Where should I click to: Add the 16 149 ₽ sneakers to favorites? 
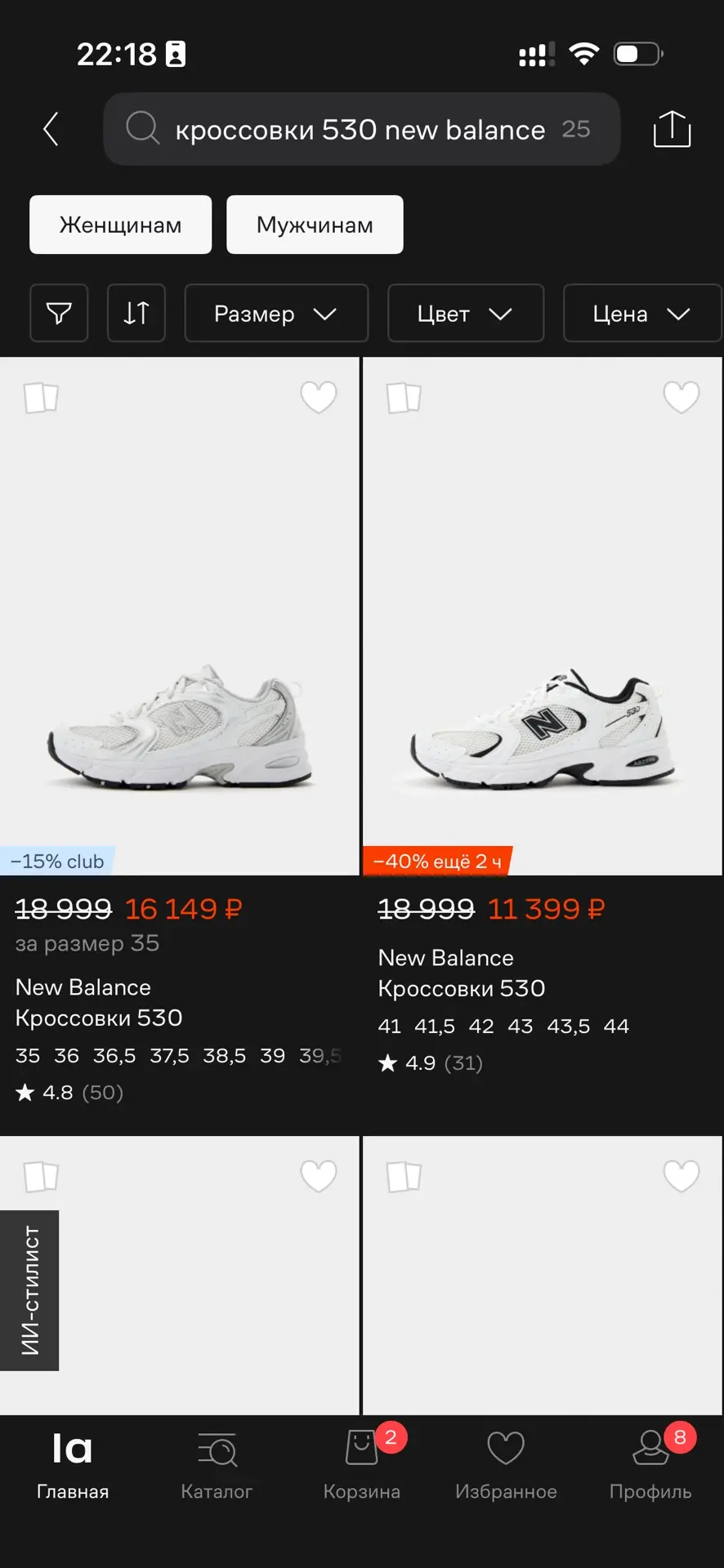click(319, 398)
